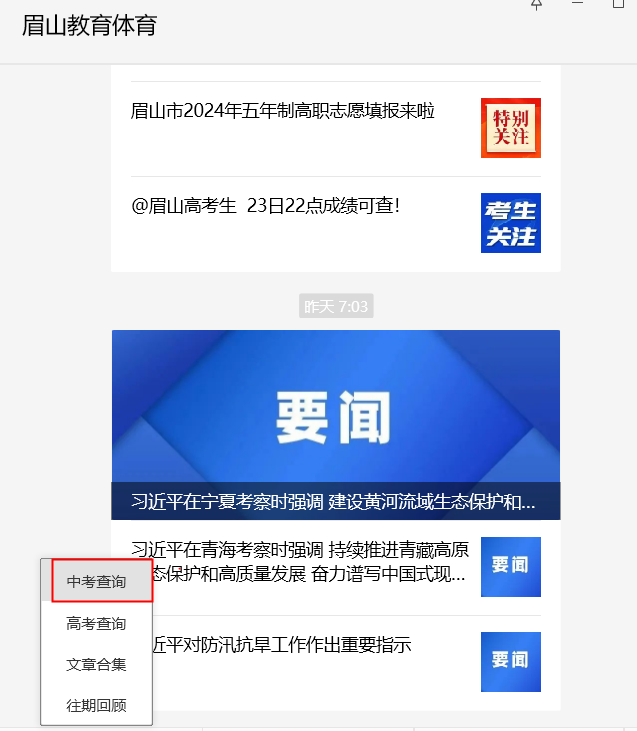Open the 要闻 banner about 宁夏考察
The width and height of the screenshot is (637, 731).
(335, 424)
